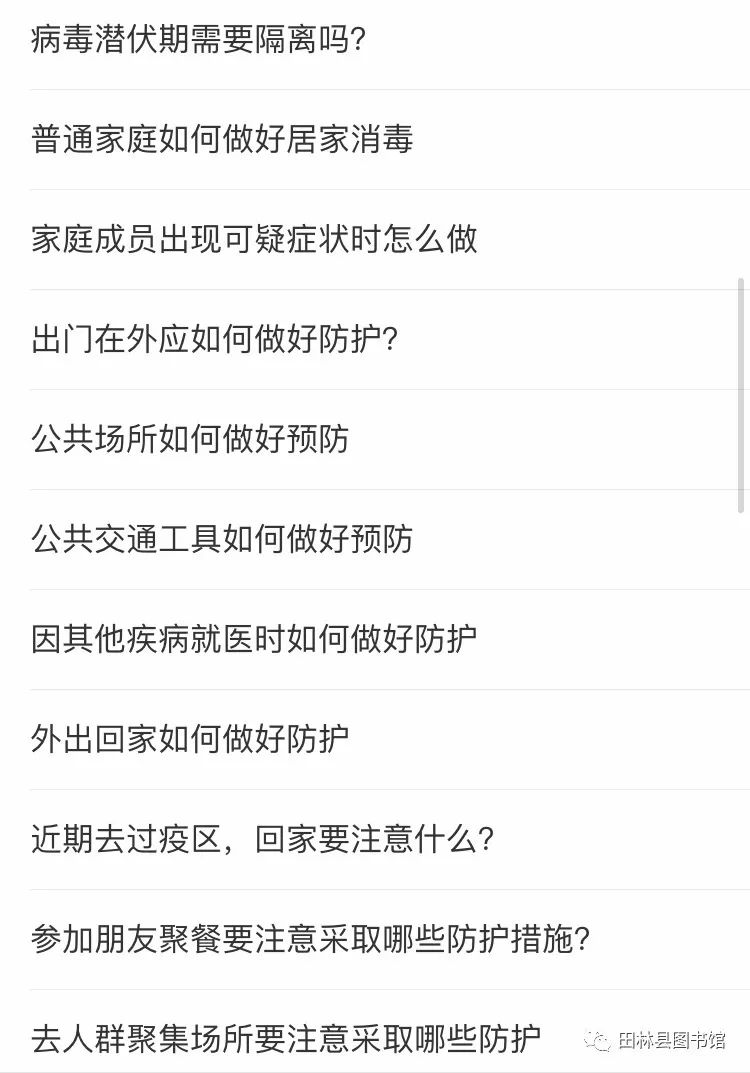View 公共场所如何做好预防
The height and width of the screenshot is (1073, 750).
tap(190, 440)
